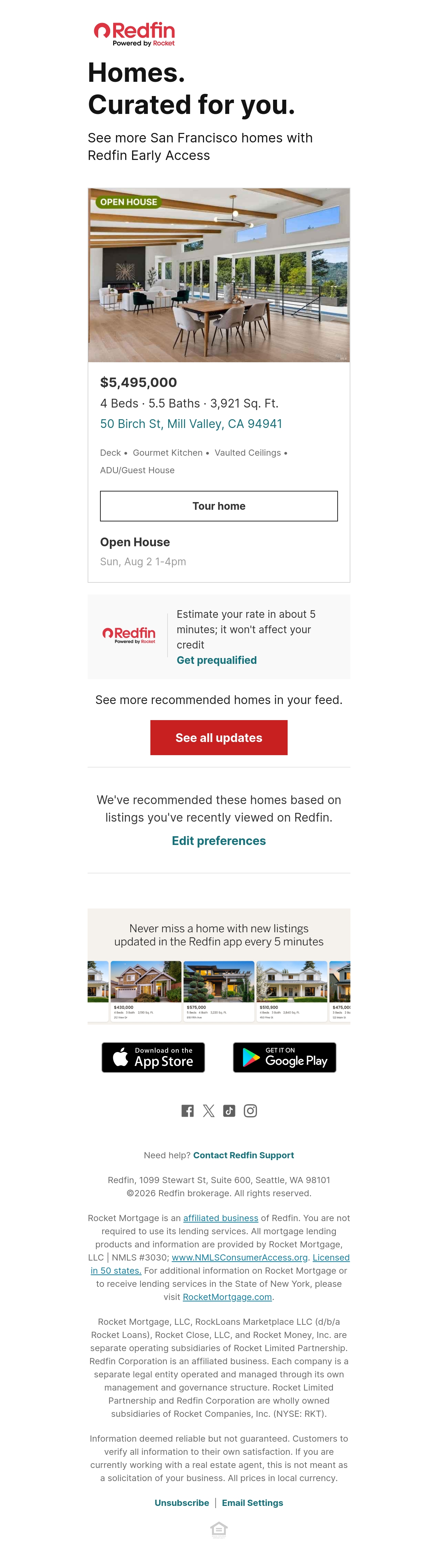Open the RocketMortgage.com link
Image resolution: width=438 pixels, height=1568 pixels.
pyautogui.click(x=227, y=1297)
